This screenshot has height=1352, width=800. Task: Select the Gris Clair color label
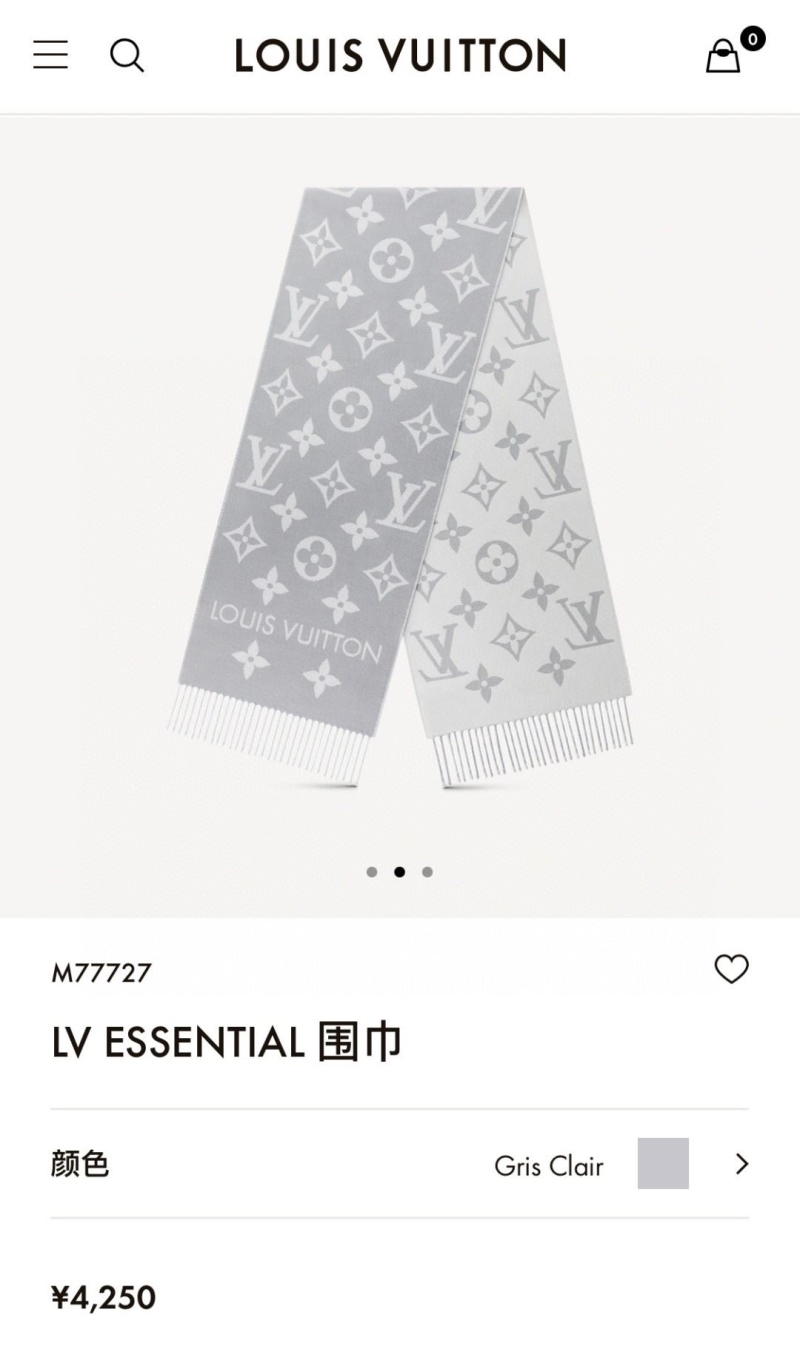(550, 1166)
